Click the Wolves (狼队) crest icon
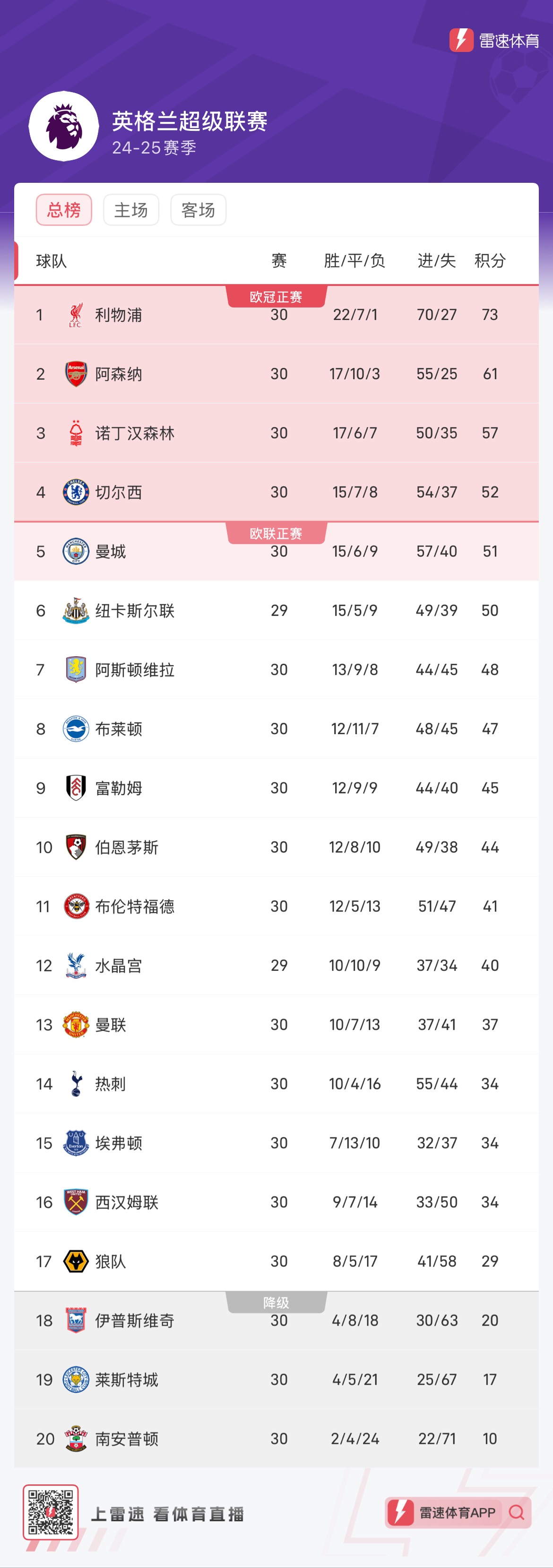This screenshot has height=1568, width=553. pos(76,1260)
